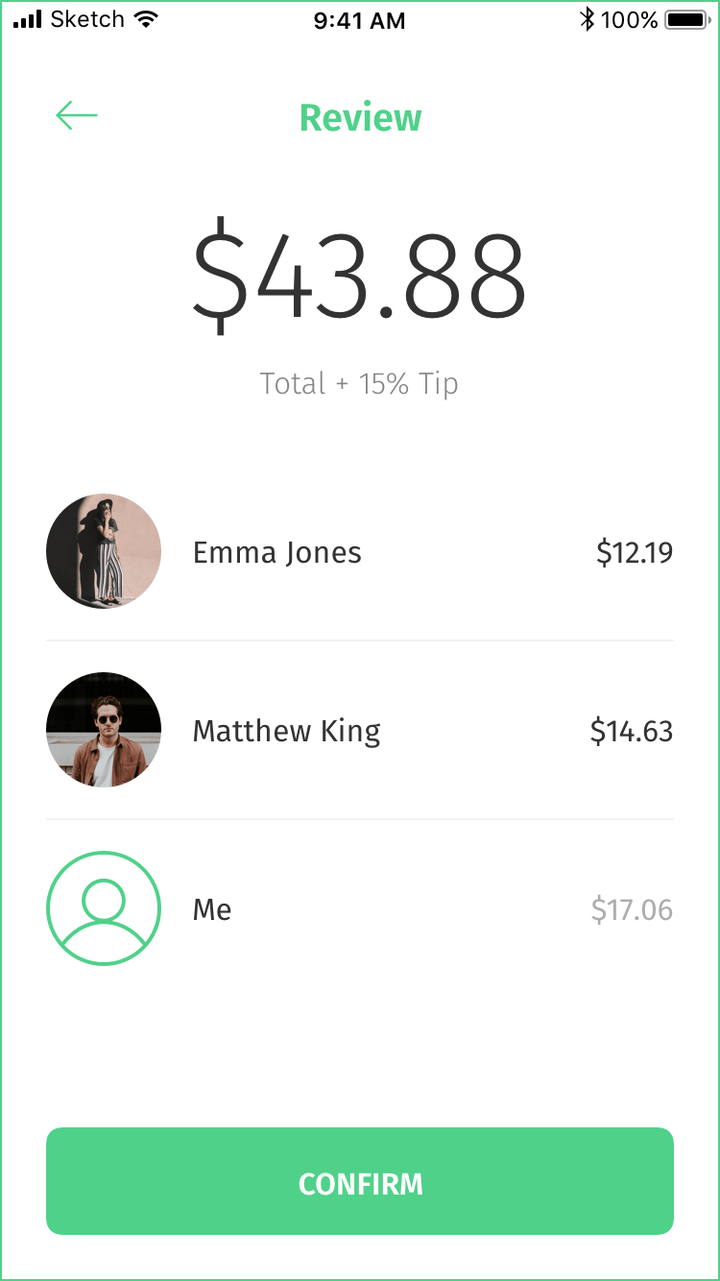Confirm the bill split
The height and width of the screenshot is (1281, 720).
pyautogui.click(x=360, y=1181)
